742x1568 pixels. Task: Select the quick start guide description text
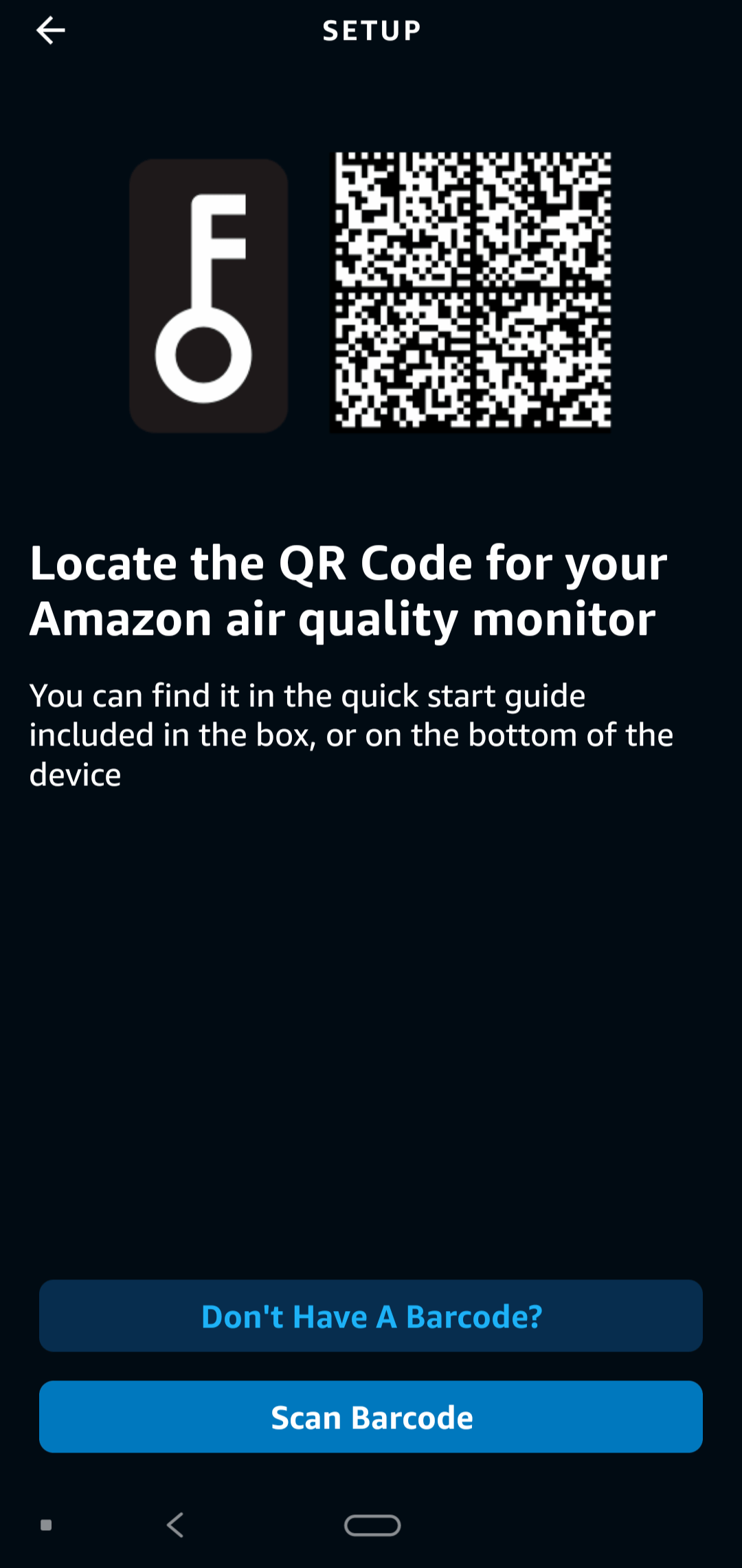pos(350,734)
